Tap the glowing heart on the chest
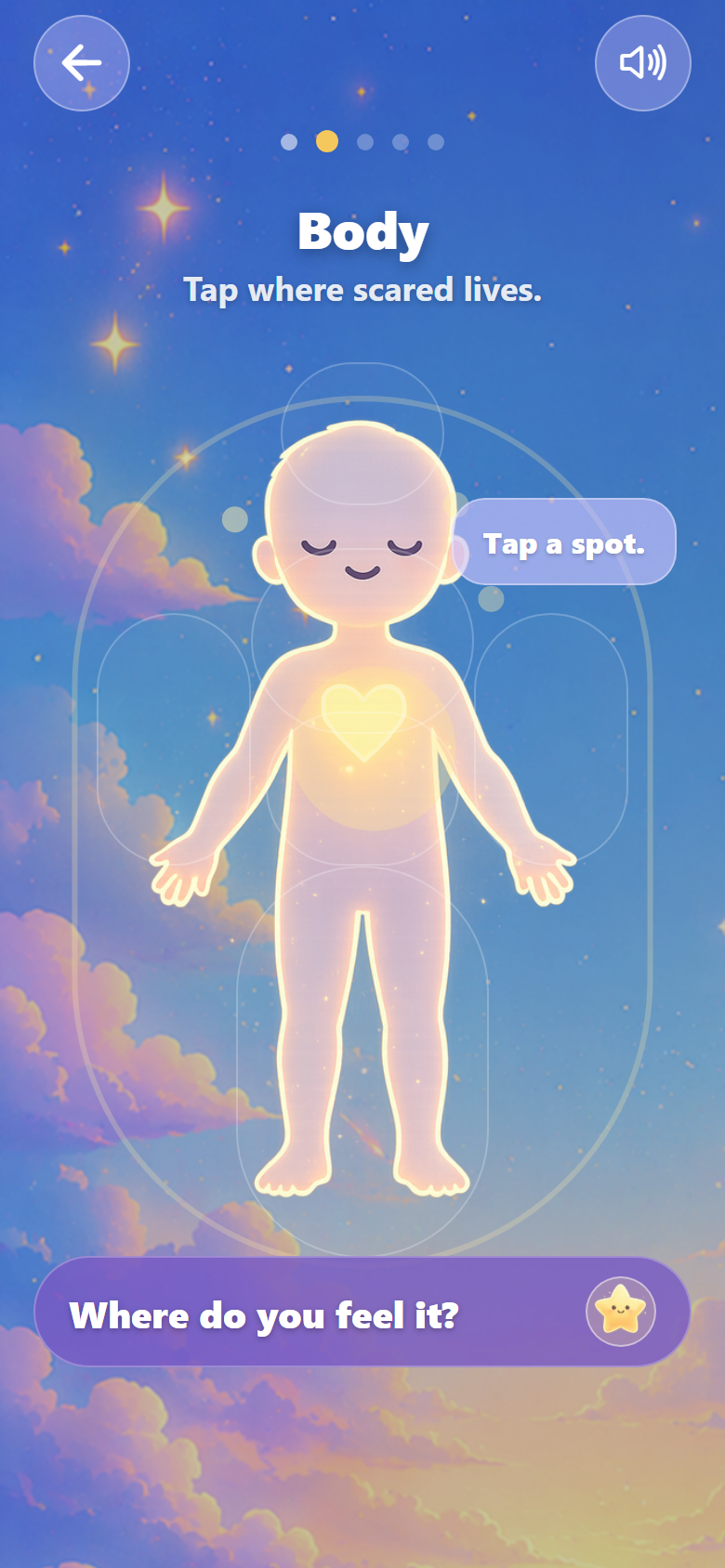Viewport: 725px width, 1568px height. click(x=363, y=722)
